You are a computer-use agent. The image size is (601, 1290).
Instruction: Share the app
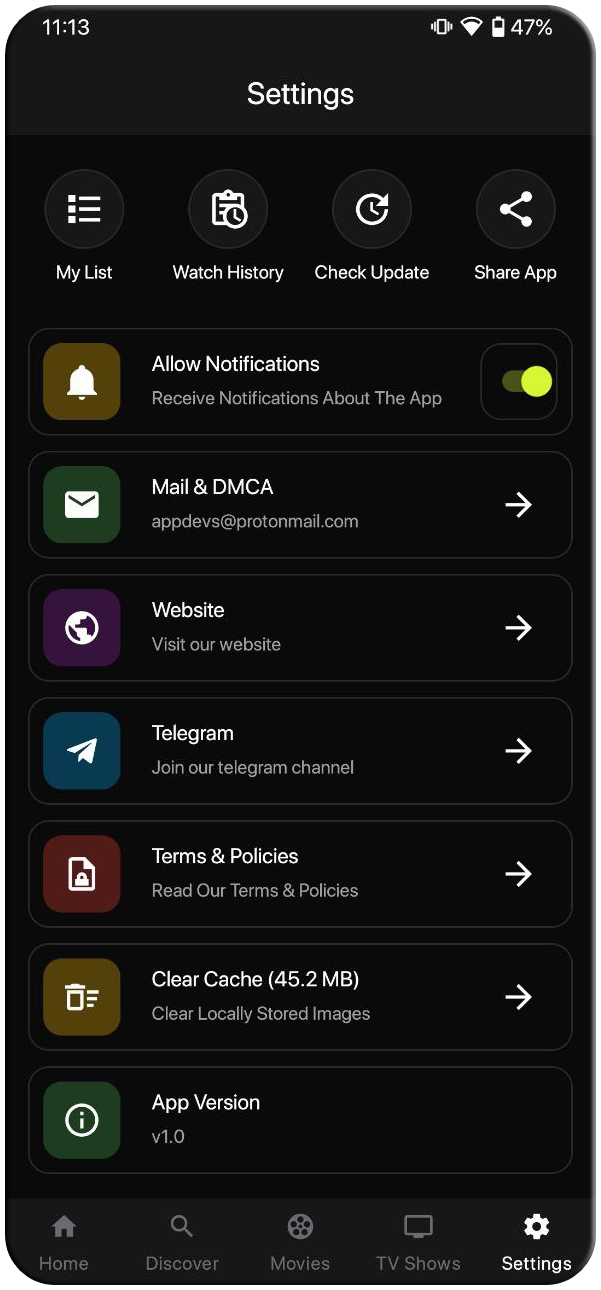click(515, 210)
